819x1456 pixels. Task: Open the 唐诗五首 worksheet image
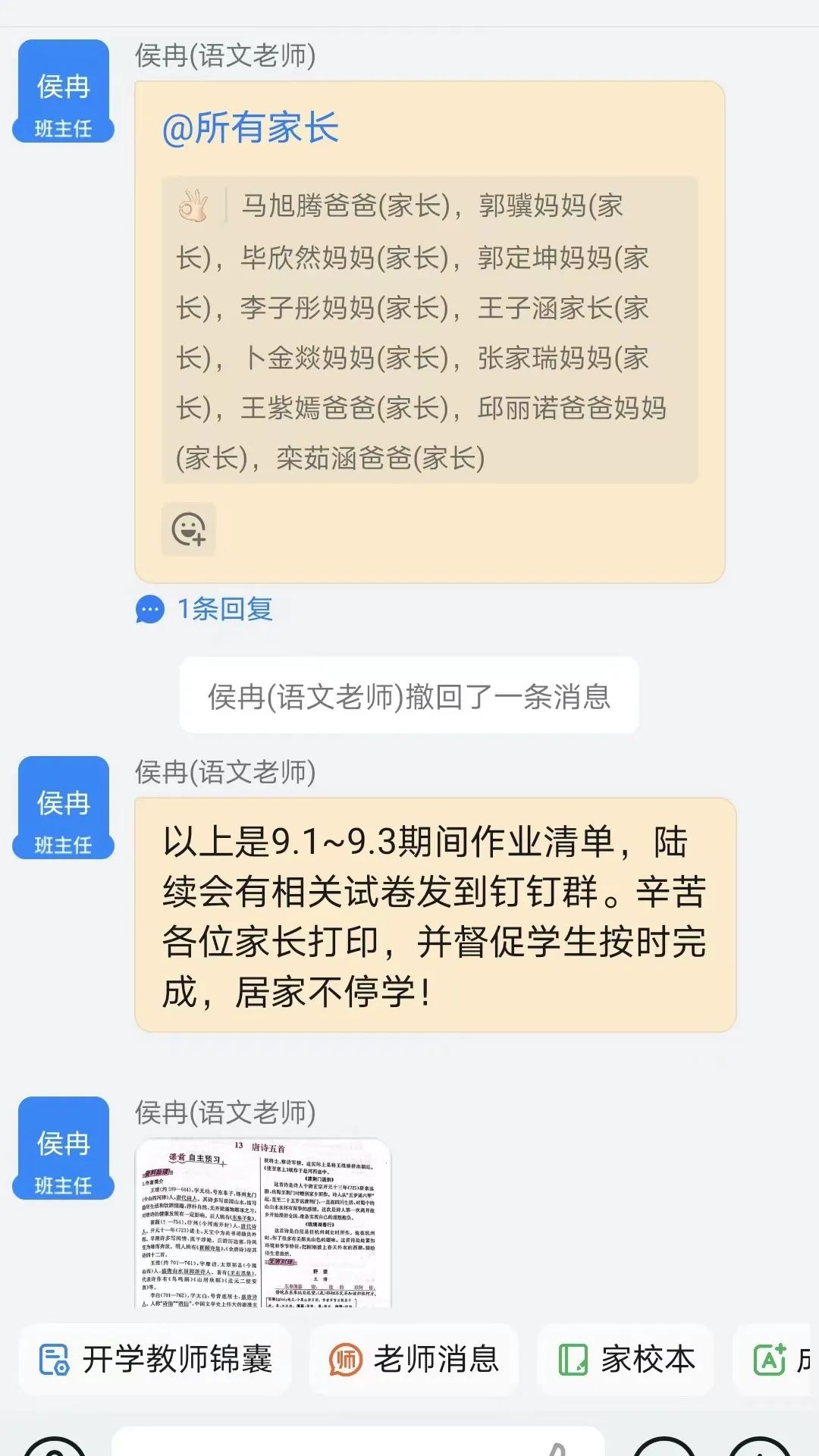(262, 1222)
